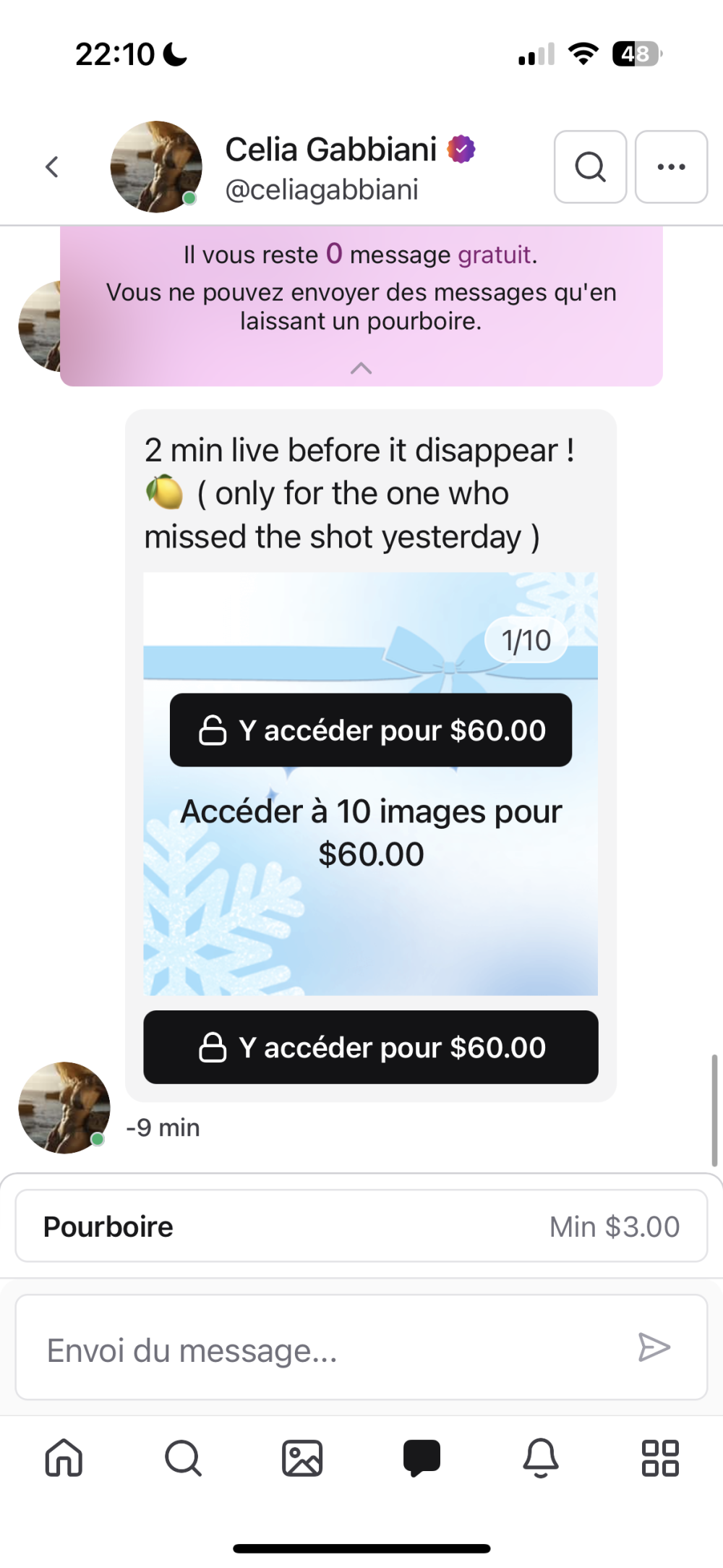The height and width of the screenshot is (1568, 723).
Task: Open Celia Gabbiani's profile picture in header
Action: (x=156, y=167)
